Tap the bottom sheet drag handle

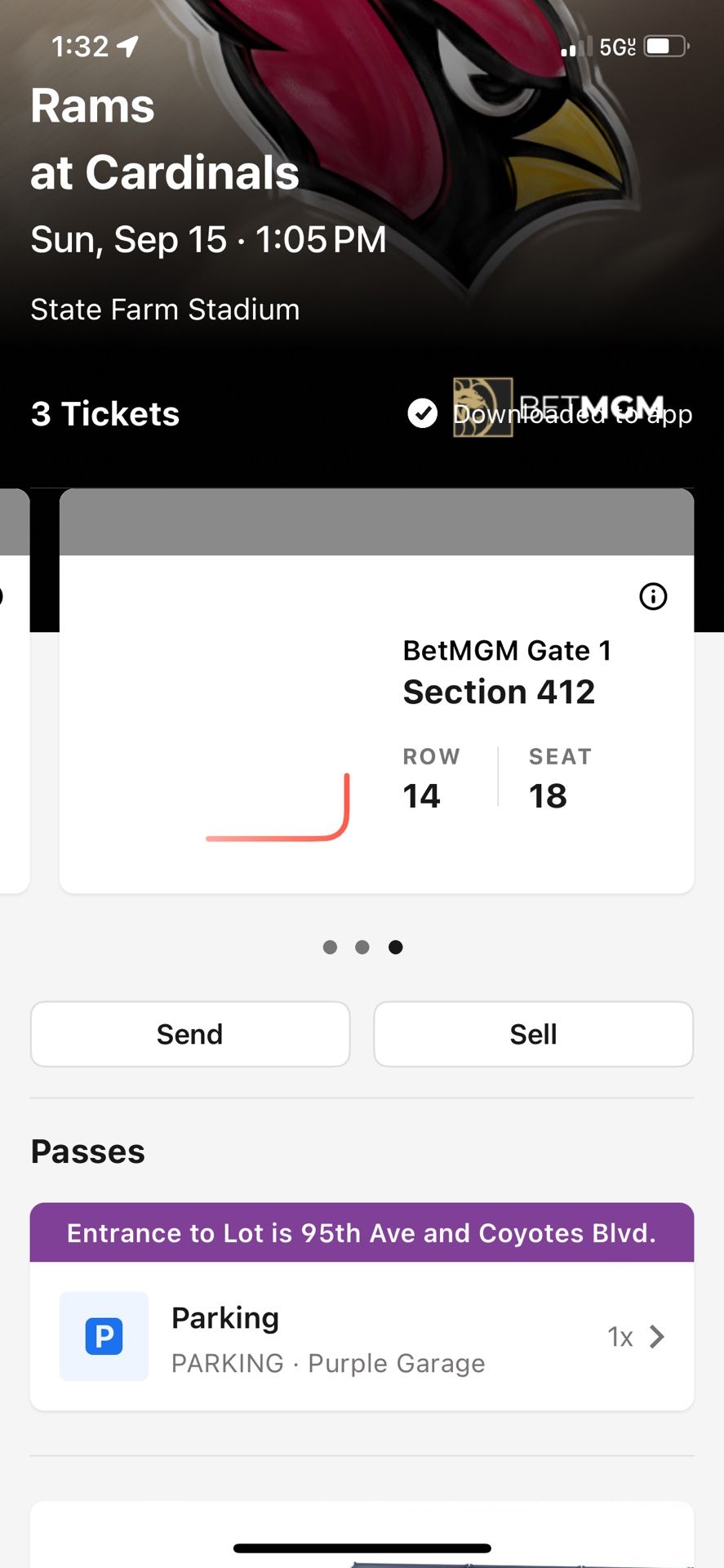pos(362,1548)
